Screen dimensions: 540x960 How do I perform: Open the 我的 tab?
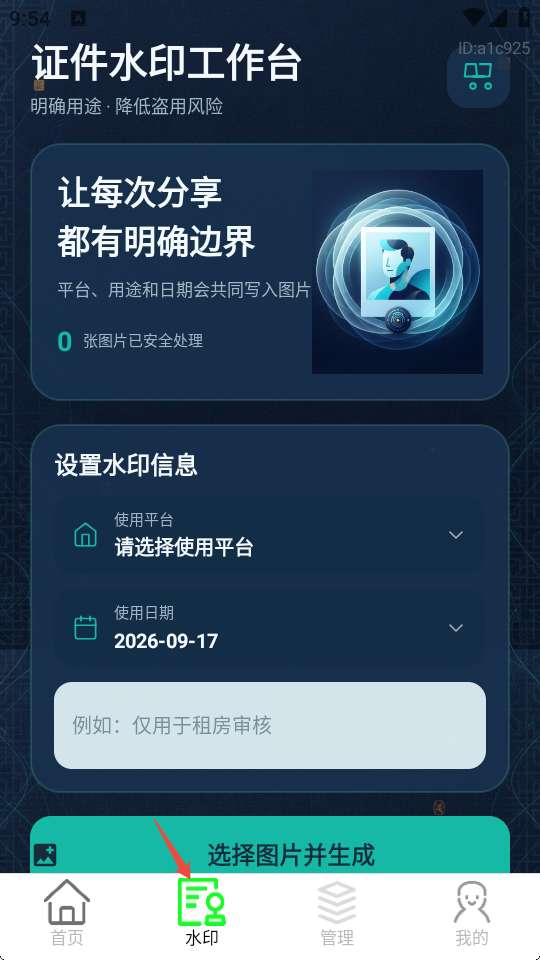pos(471,912)
